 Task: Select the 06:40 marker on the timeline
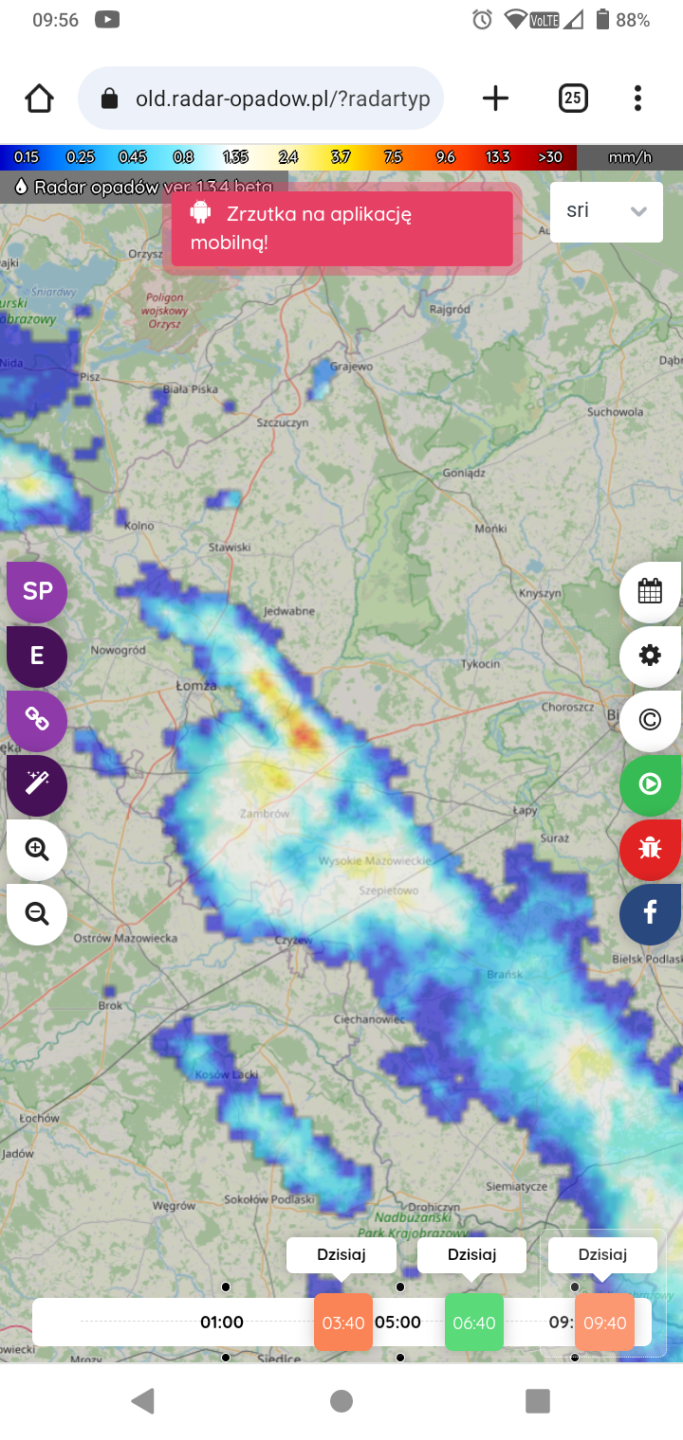pos(474,1322)
